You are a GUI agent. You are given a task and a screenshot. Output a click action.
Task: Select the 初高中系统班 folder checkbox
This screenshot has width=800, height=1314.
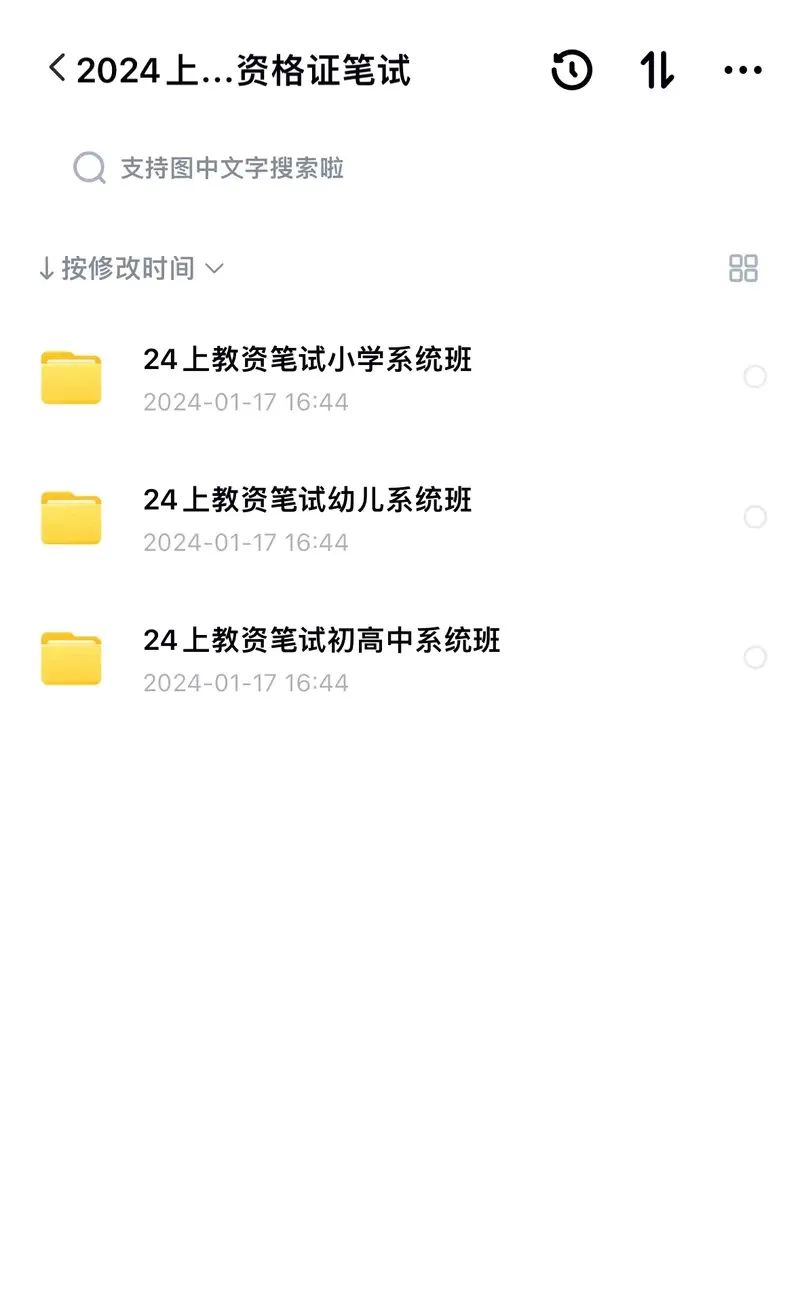click(x=755, y=657)
